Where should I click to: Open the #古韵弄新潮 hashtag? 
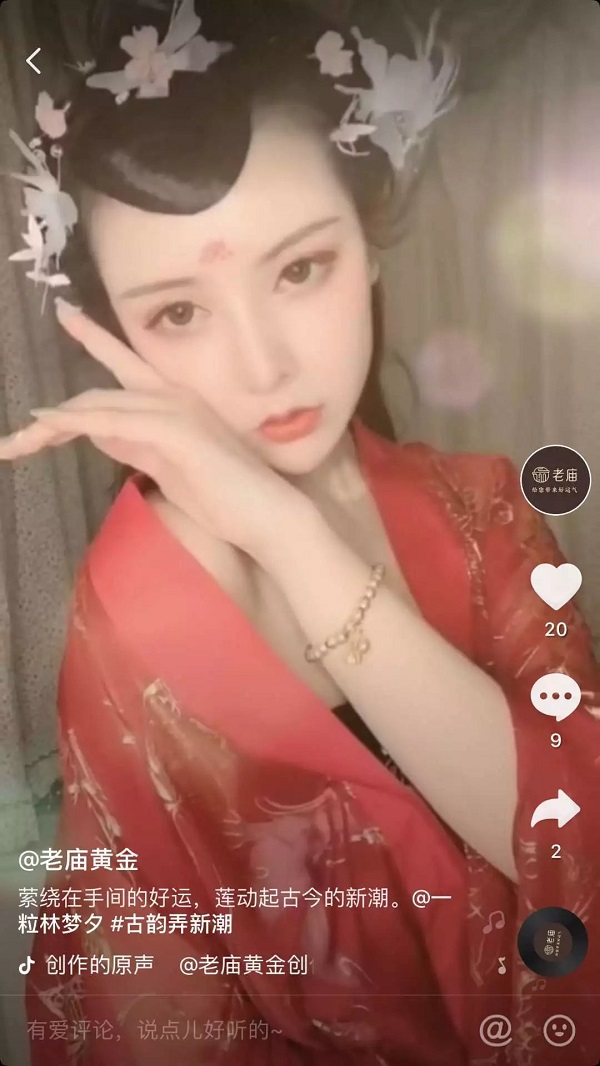coord(172,924)
